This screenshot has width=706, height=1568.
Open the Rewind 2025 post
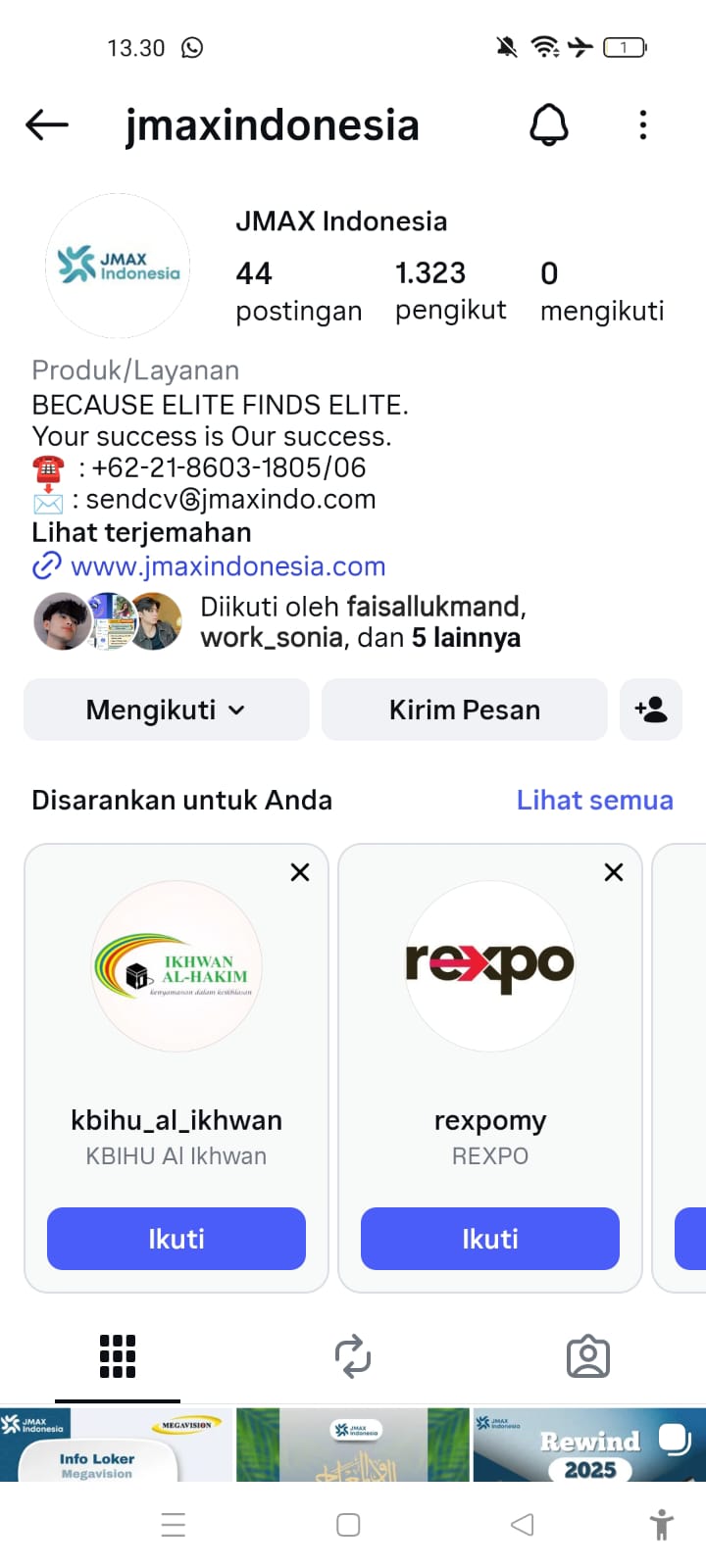(x=589, y=1445)
